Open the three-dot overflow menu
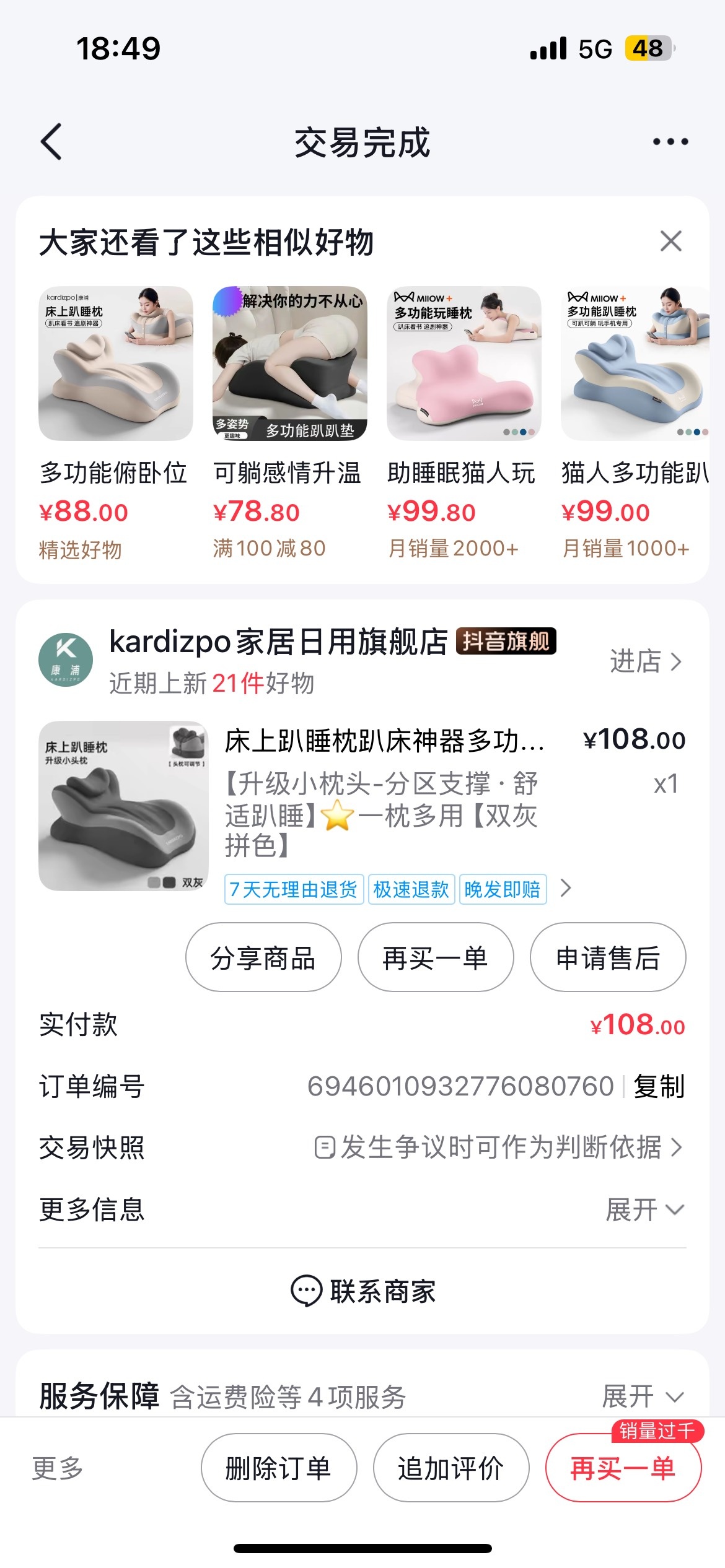 [670, 142]
